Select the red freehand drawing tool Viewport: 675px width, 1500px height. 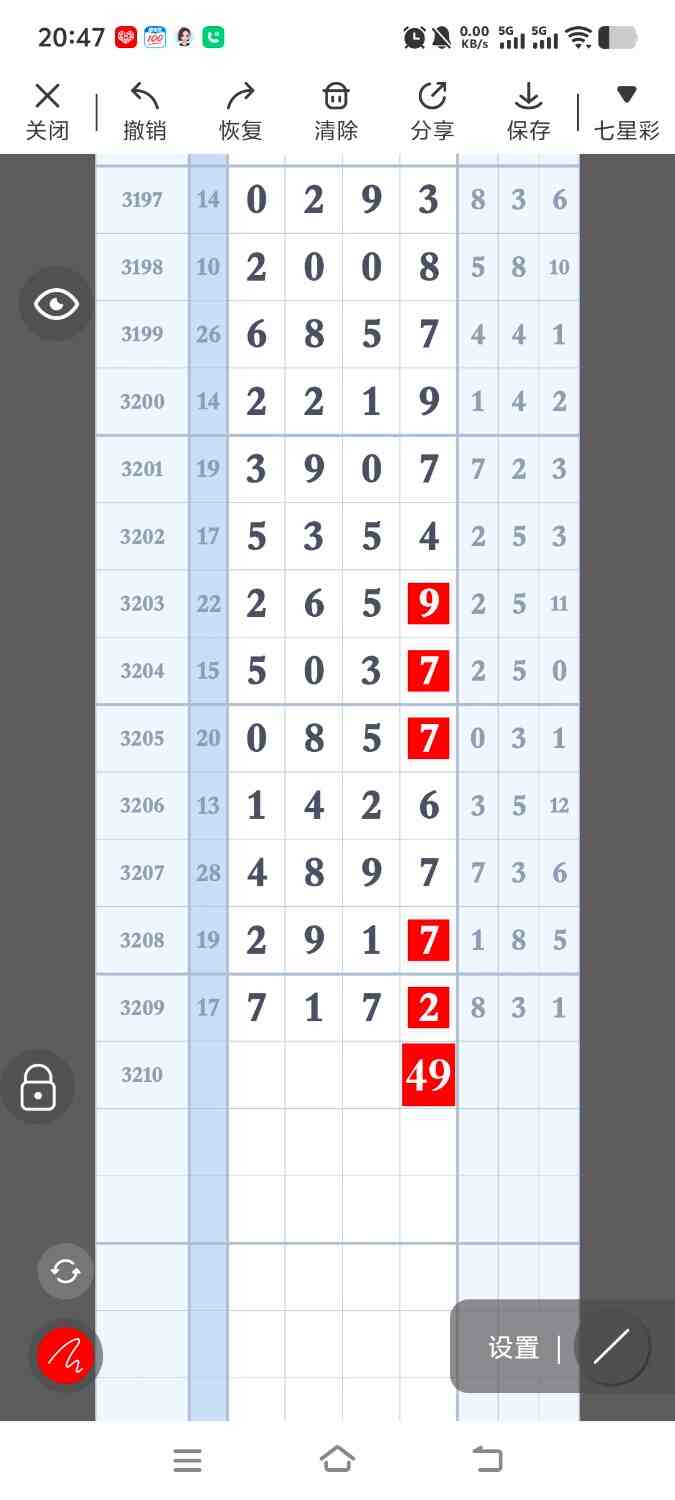pyautogui.click(x=65, y=1357)
